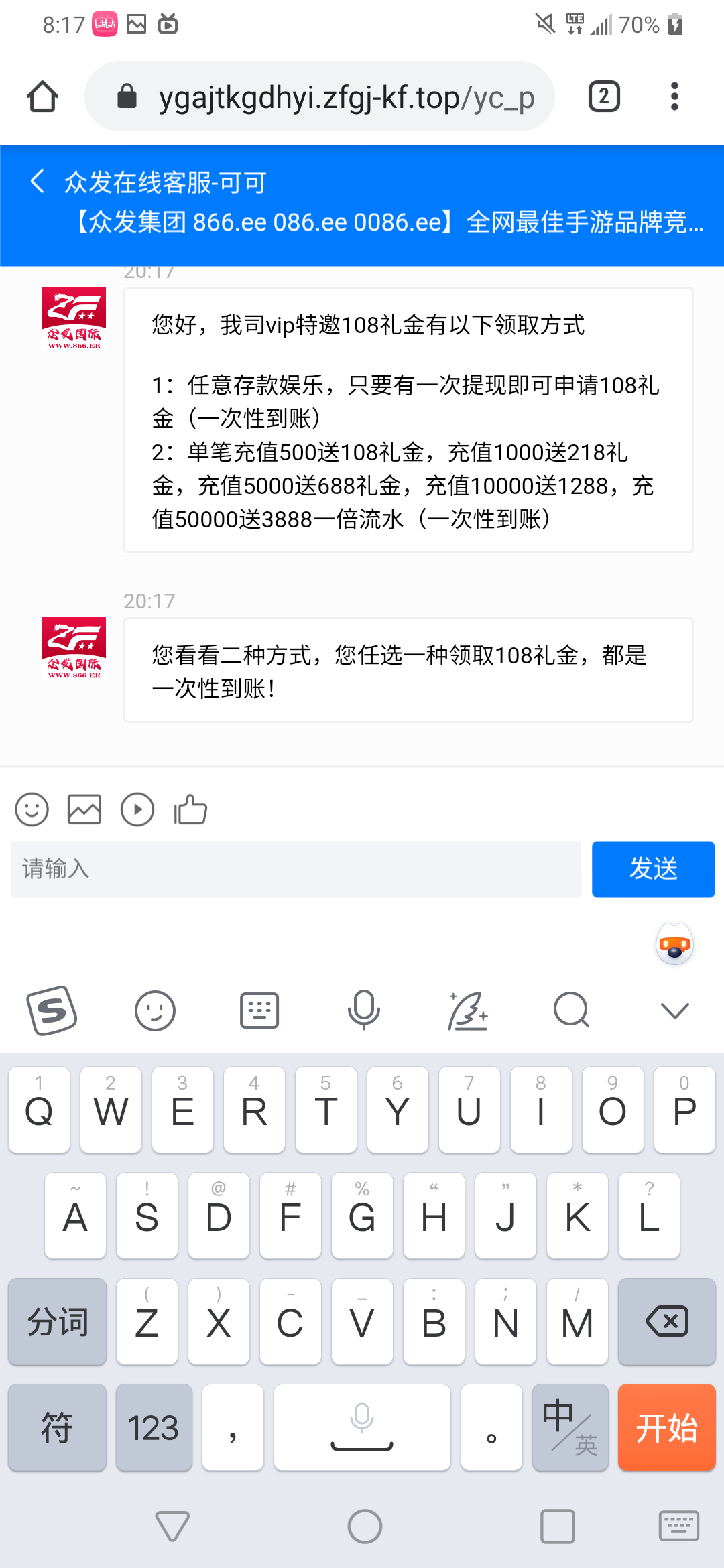This screenshot has width=724, height=1568.
Task: Focus the 请输入 message field
Action: point(296,869)
